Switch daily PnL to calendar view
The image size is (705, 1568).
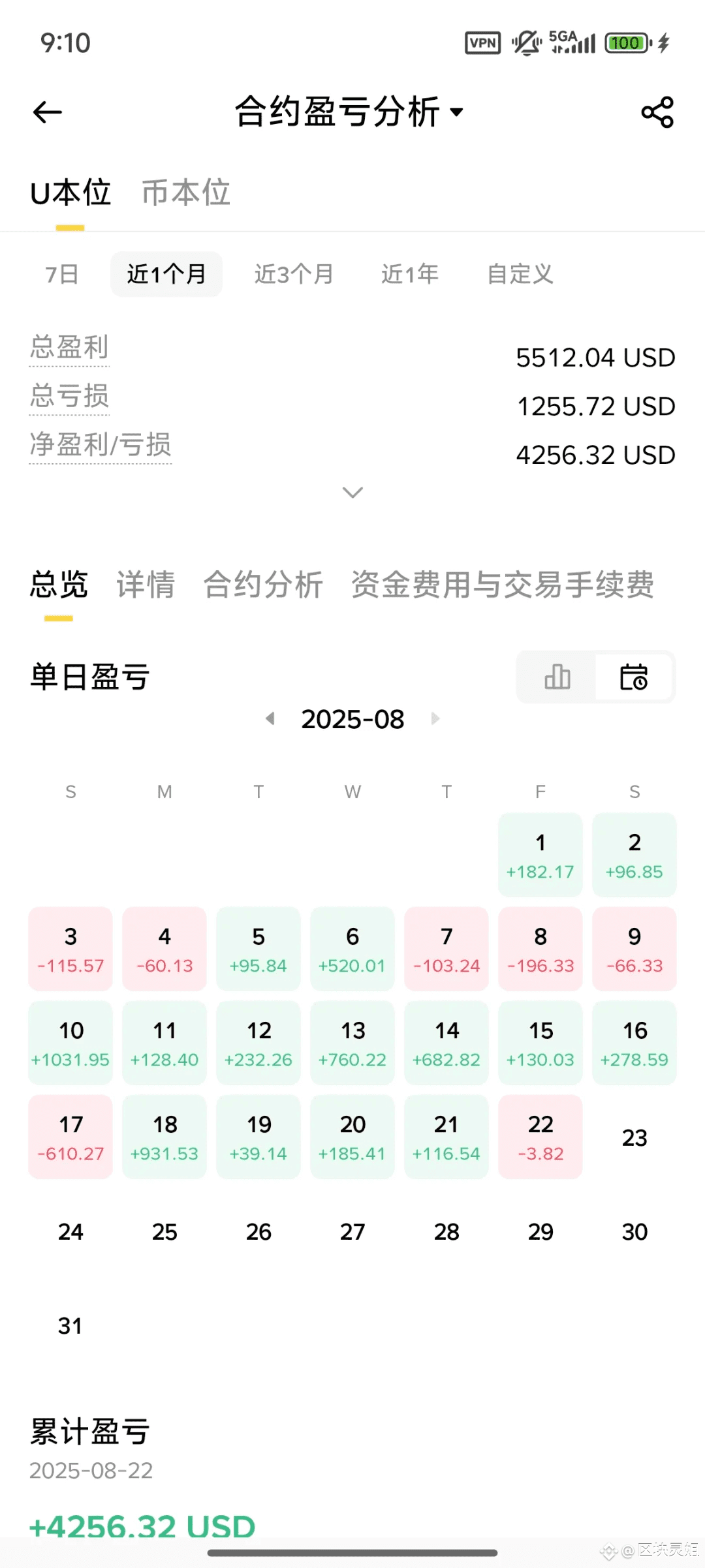(633, 677)
